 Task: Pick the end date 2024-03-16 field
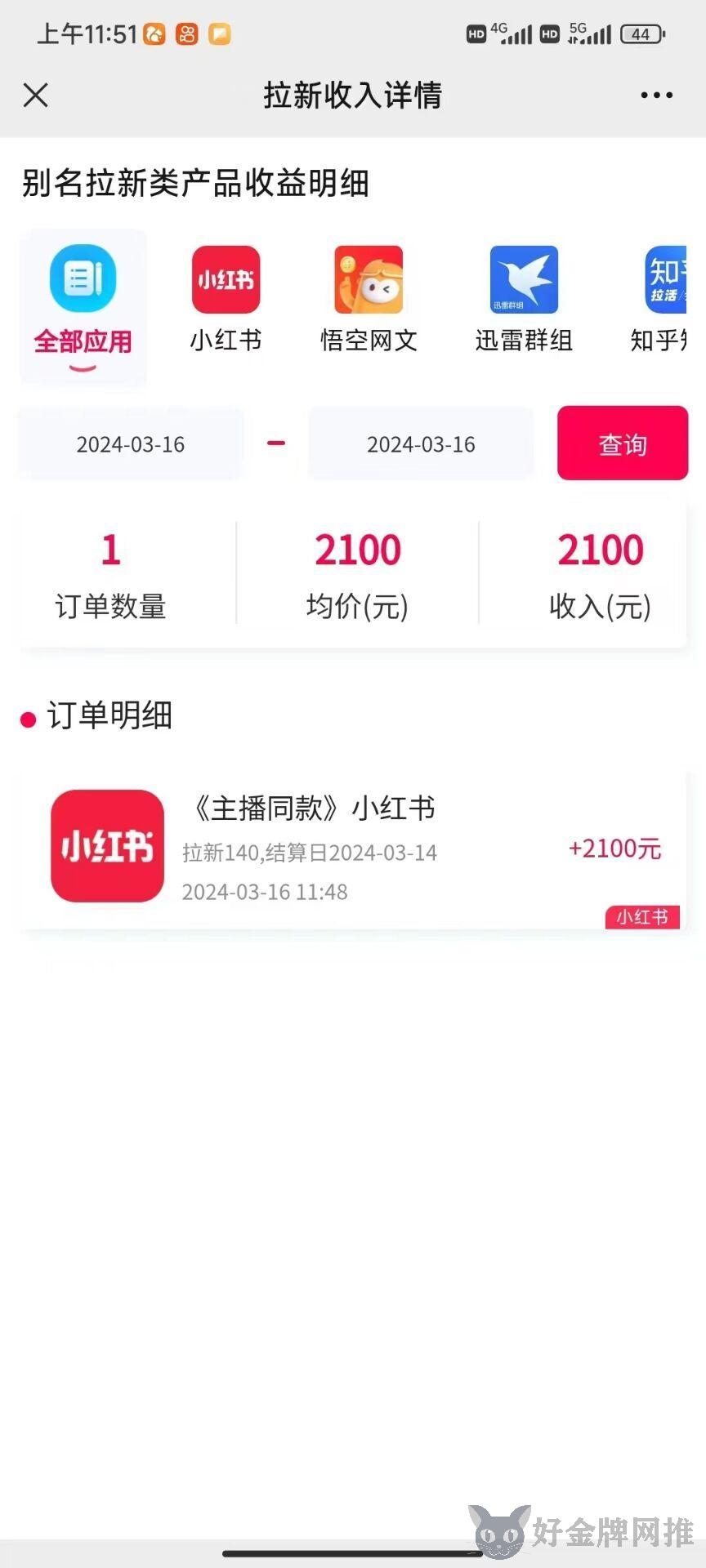421,443
